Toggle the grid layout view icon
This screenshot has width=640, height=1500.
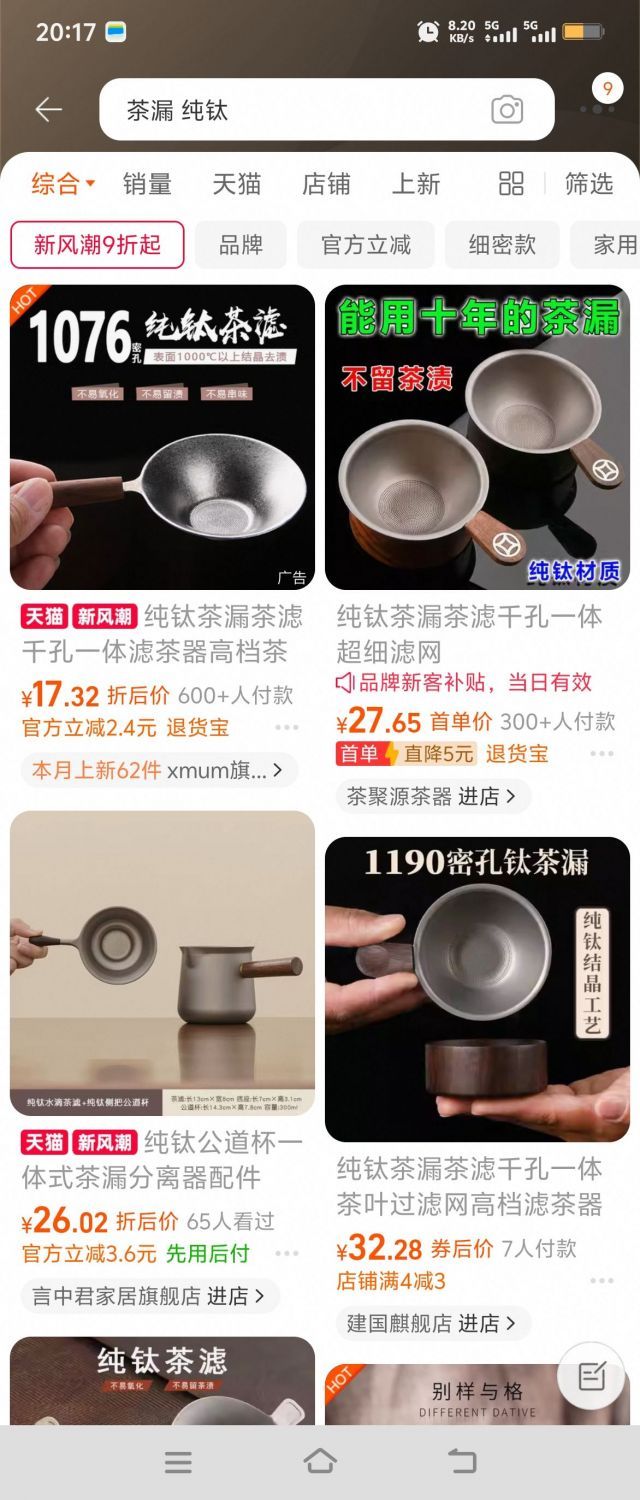click(511, 184)
